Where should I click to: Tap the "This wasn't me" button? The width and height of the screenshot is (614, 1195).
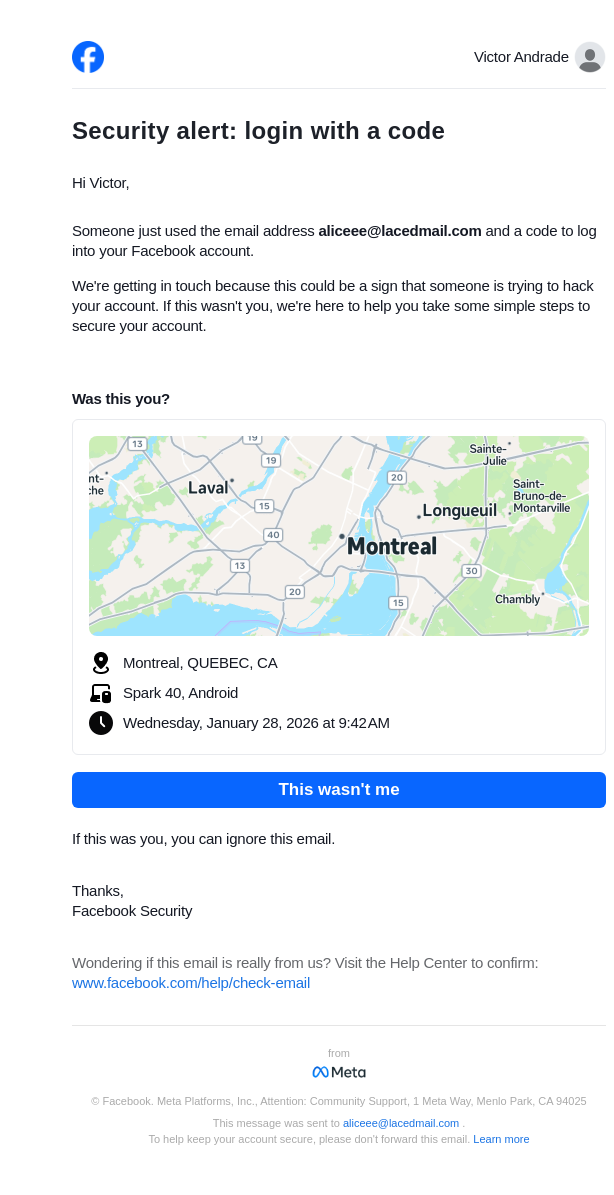[x=338, y=790]
